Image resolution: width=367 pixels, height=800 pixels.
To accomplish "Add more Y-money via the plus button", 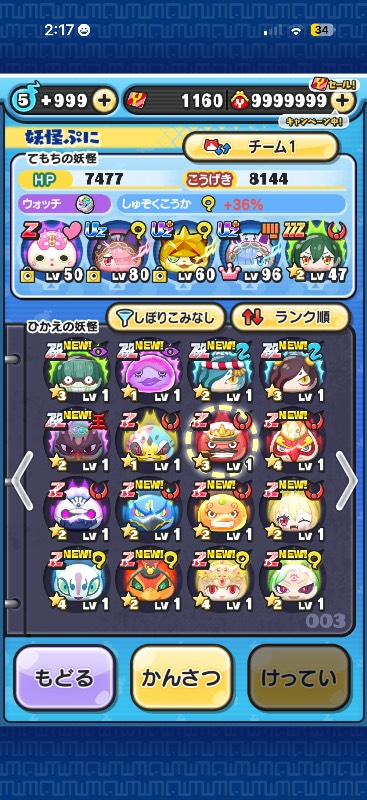I will coord(344,101).
